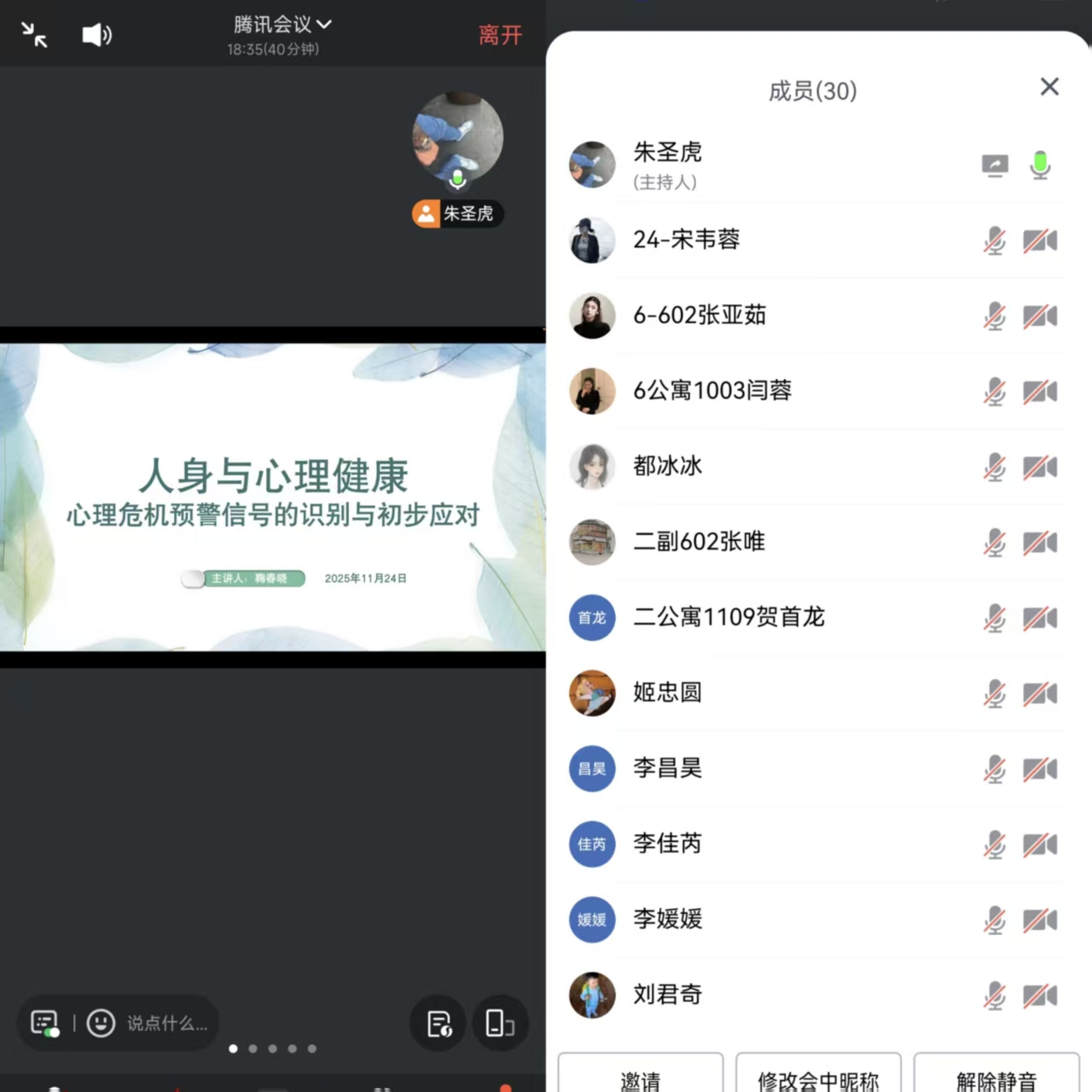Close the 成员 members panel

click(1049, 87)
